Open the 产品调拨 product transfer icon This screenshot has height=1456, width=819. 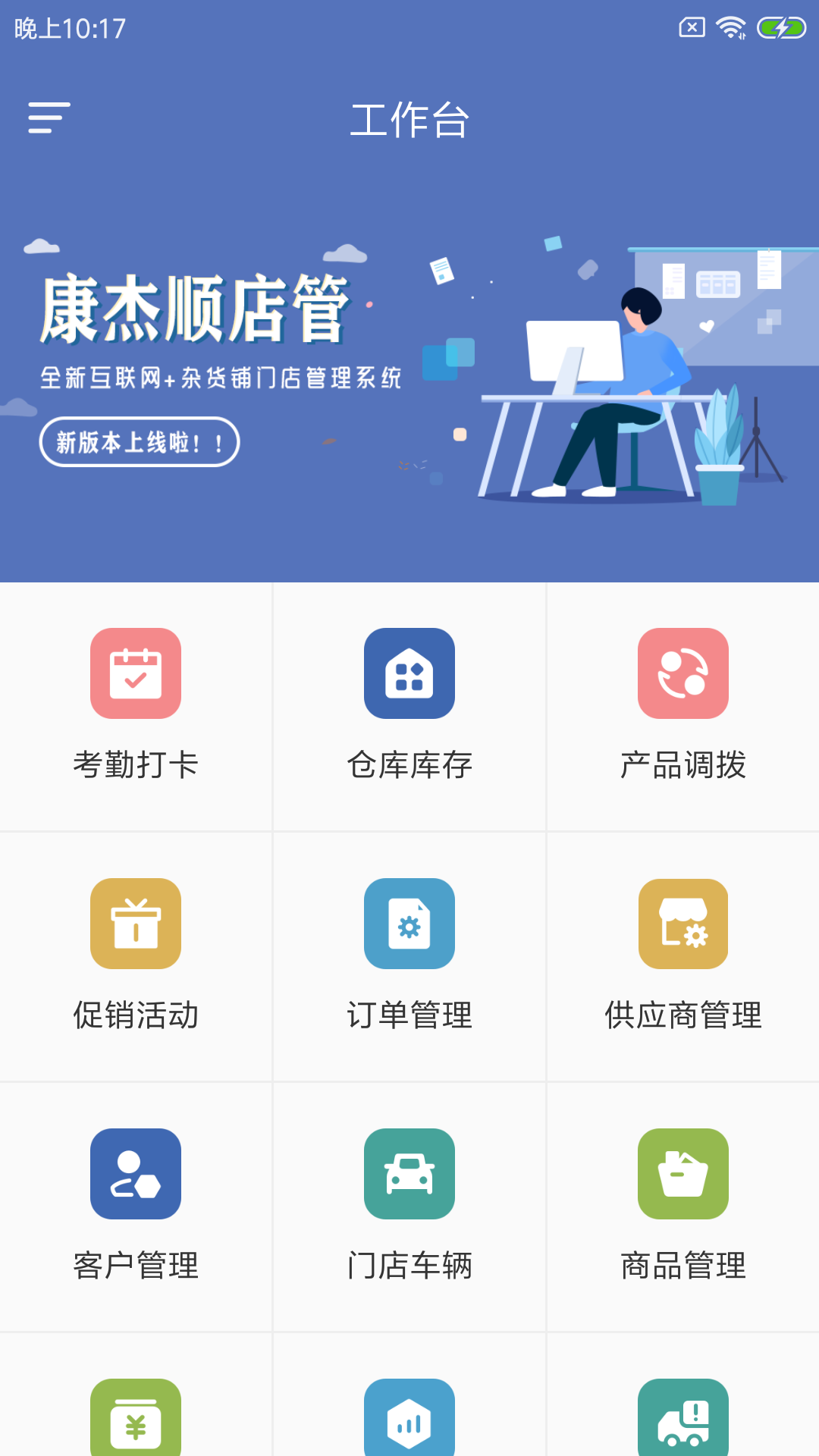coord(682,673)
